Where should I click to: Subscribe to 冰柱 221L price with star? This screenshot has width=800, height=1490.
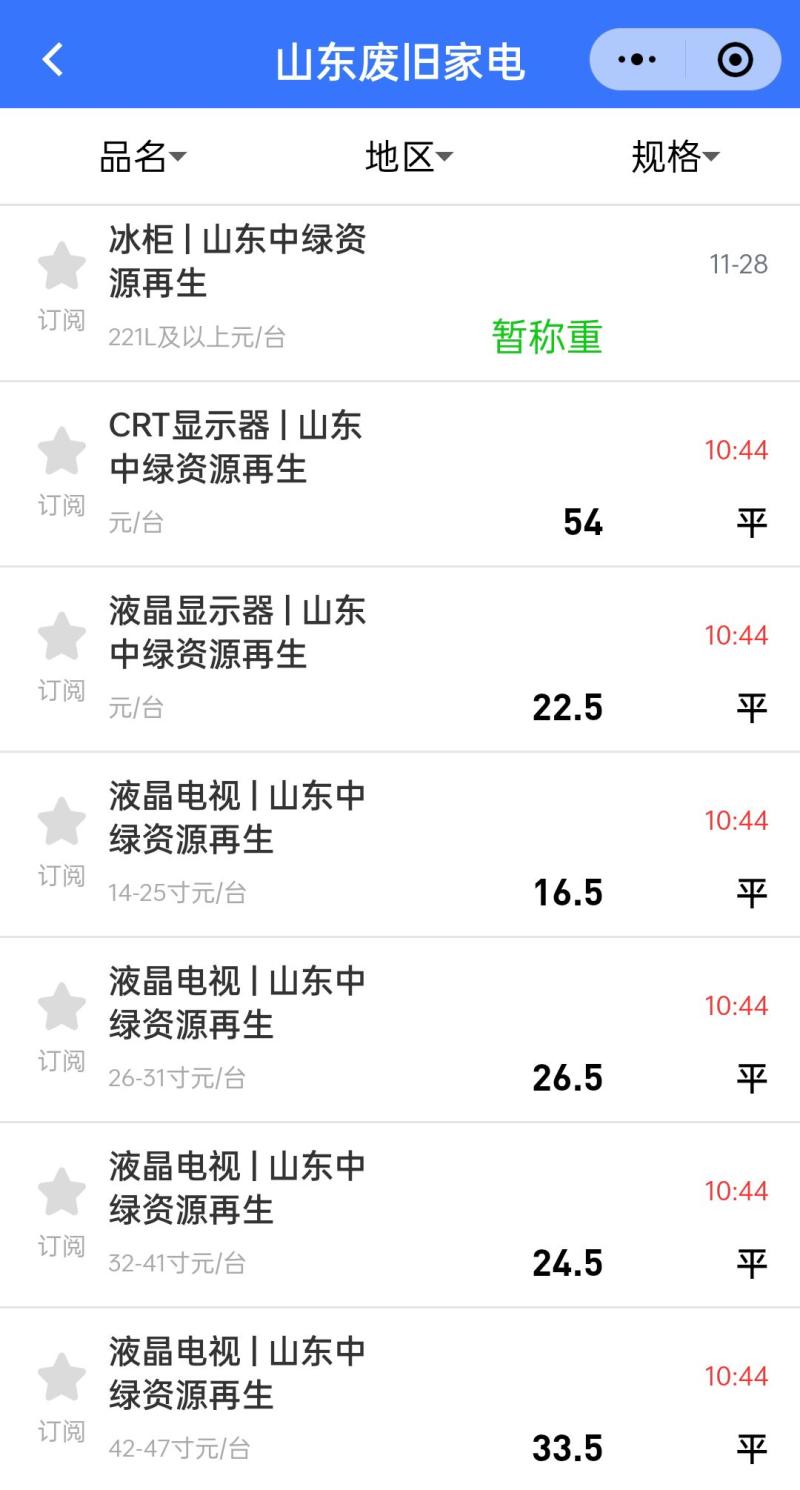(62, 266)
